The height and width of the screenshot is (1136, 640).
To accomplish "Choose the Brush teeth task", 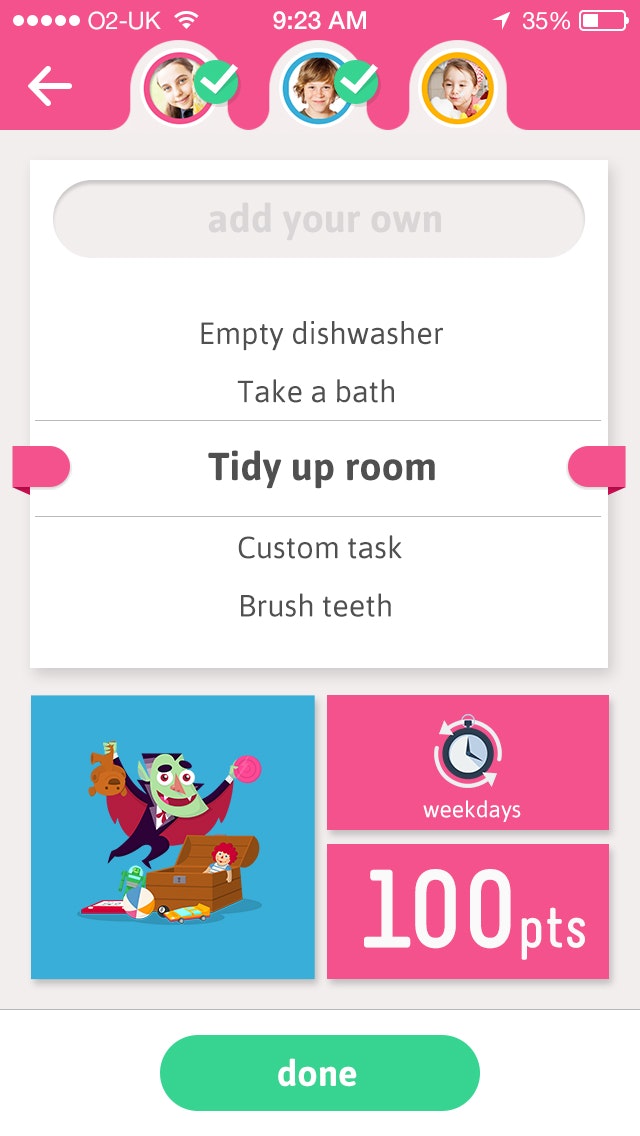I will pos(316,606).
